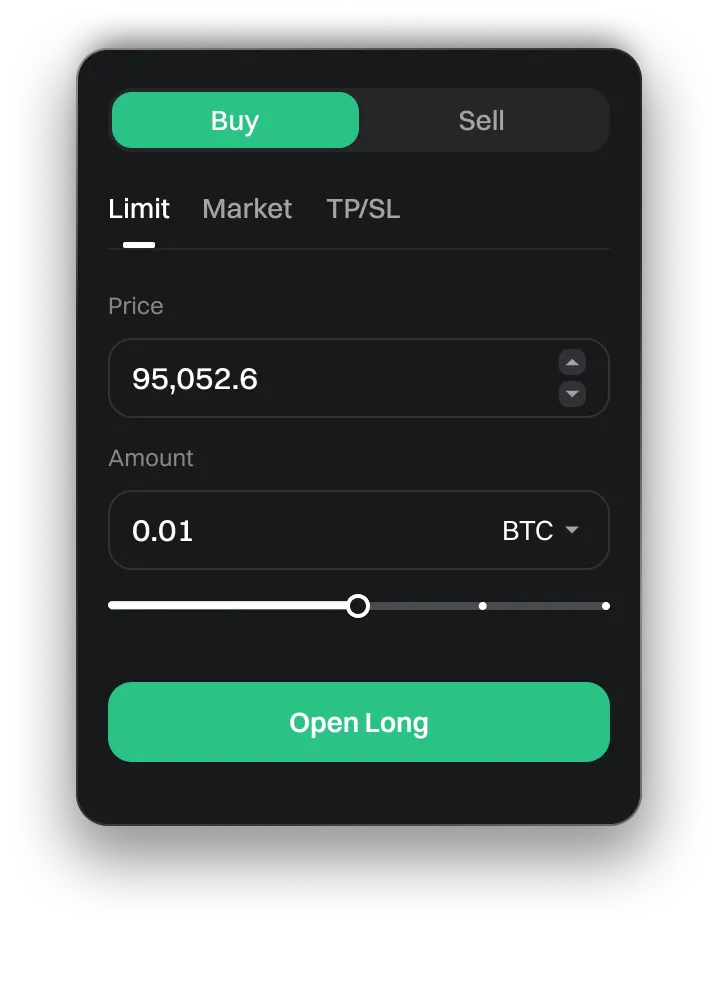This screenshot has width=716, height=982.
Task: Open the BTC unit dropdown
Action: pos(541,531)
